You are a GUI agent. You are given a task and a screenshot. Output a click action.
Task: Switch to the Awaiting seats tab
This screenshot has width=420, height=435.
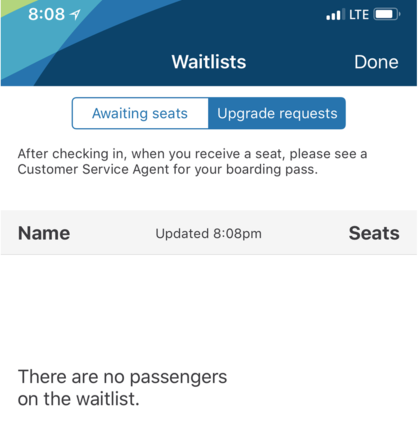140,113
